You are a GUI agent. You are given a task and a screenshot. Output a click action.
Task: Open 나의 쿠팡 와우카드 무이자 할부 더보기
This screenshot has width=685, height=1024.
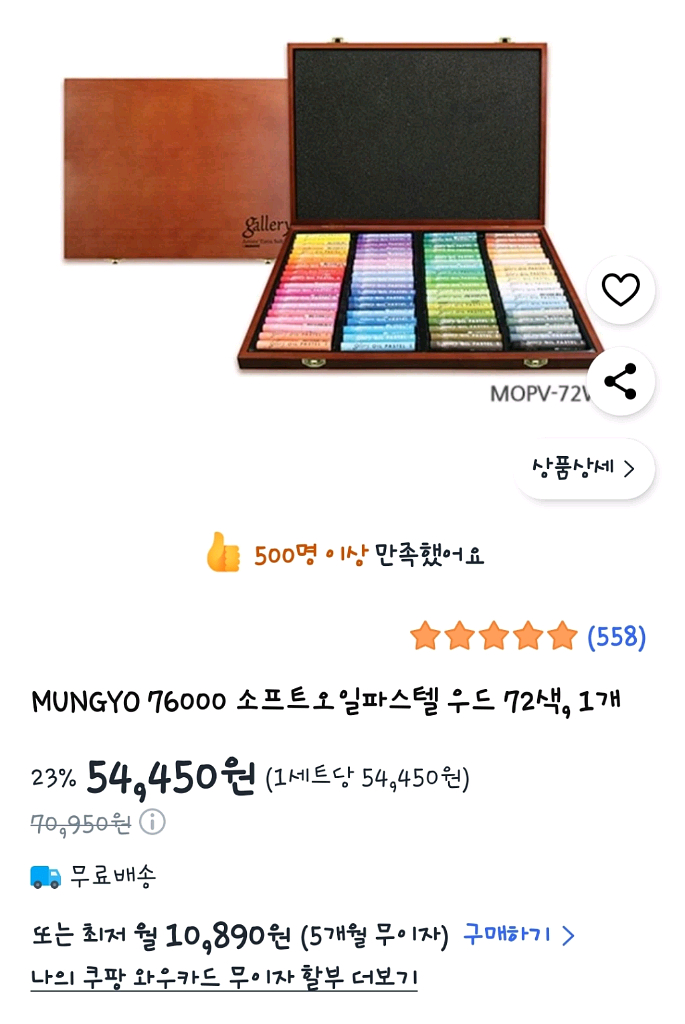point(223,976)
